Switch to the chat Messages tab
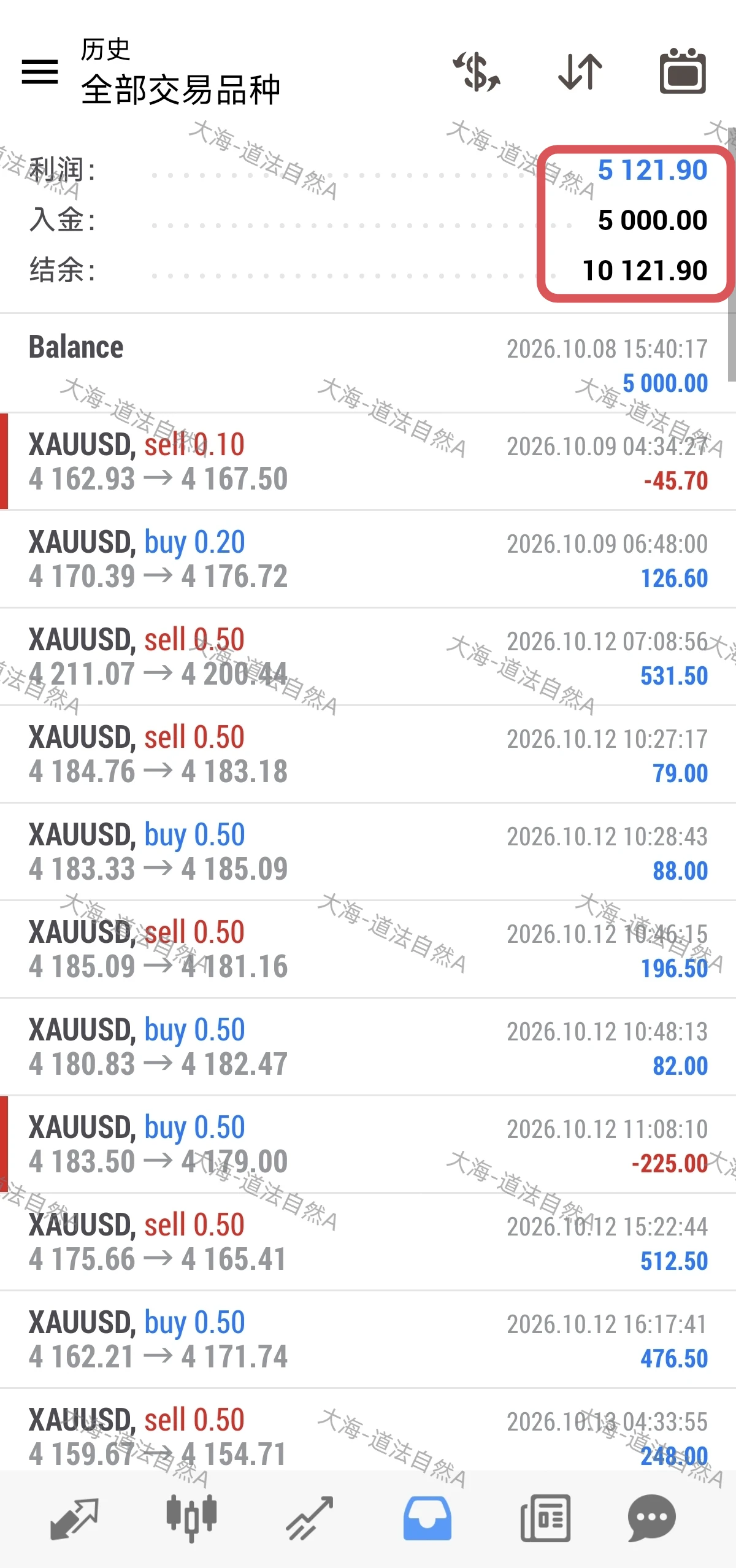The width and height of the screenshot is (736, 1568). (651, 1519)
